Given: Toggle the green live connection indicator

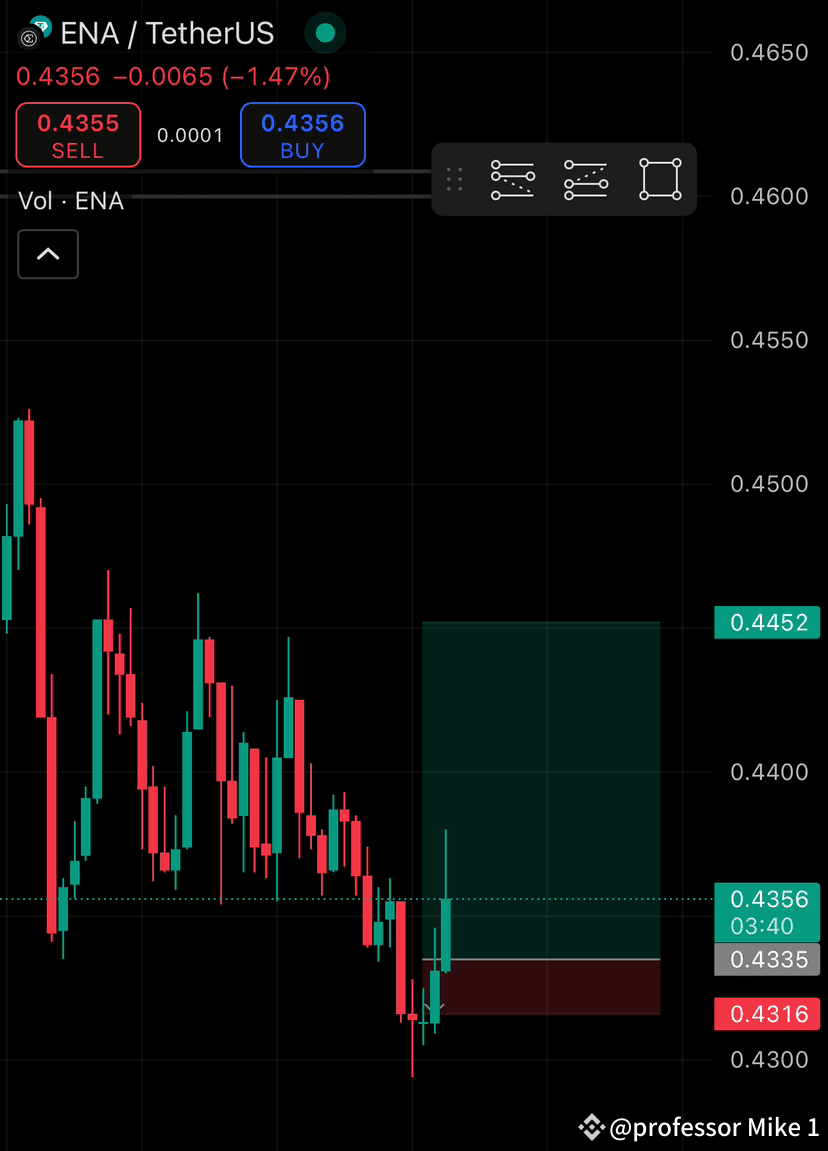Looking at the screenshot, I should pos(325,33).
